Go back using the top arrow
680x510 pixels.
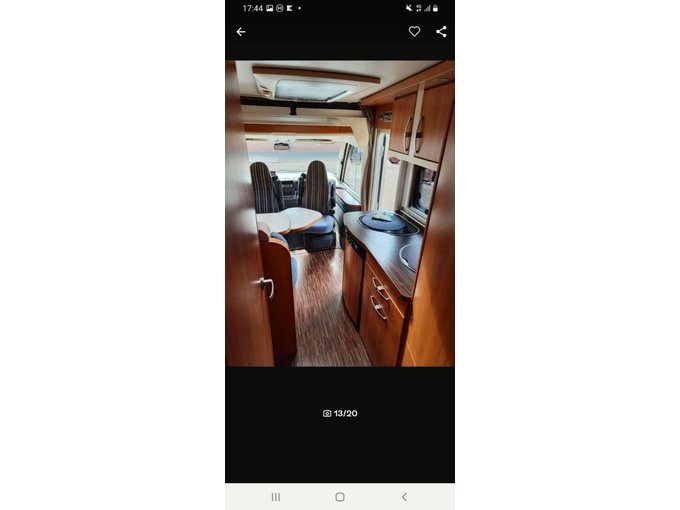coord(241,32)
